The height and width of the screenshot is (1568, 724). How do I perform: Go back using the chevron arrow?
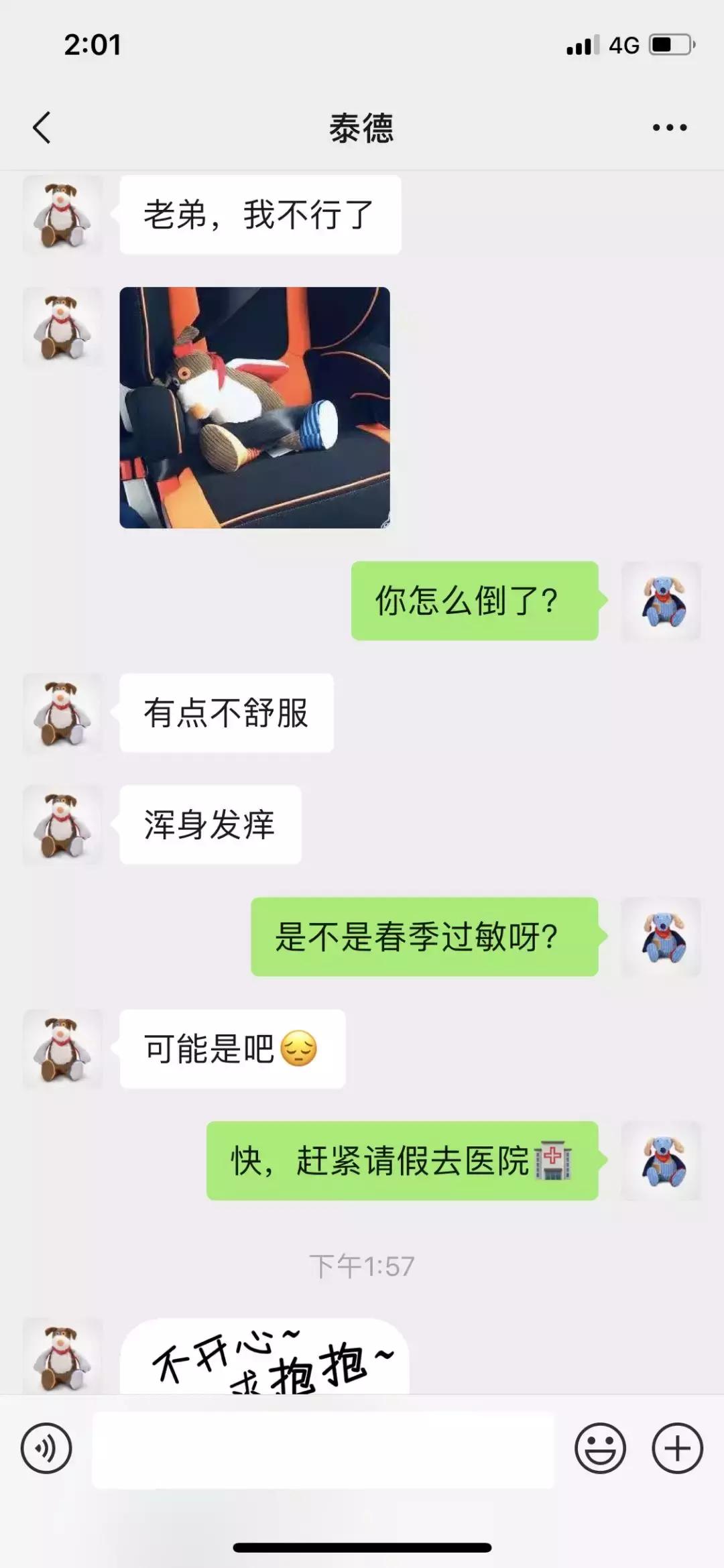pyautogui.click(x=42, y=127)
